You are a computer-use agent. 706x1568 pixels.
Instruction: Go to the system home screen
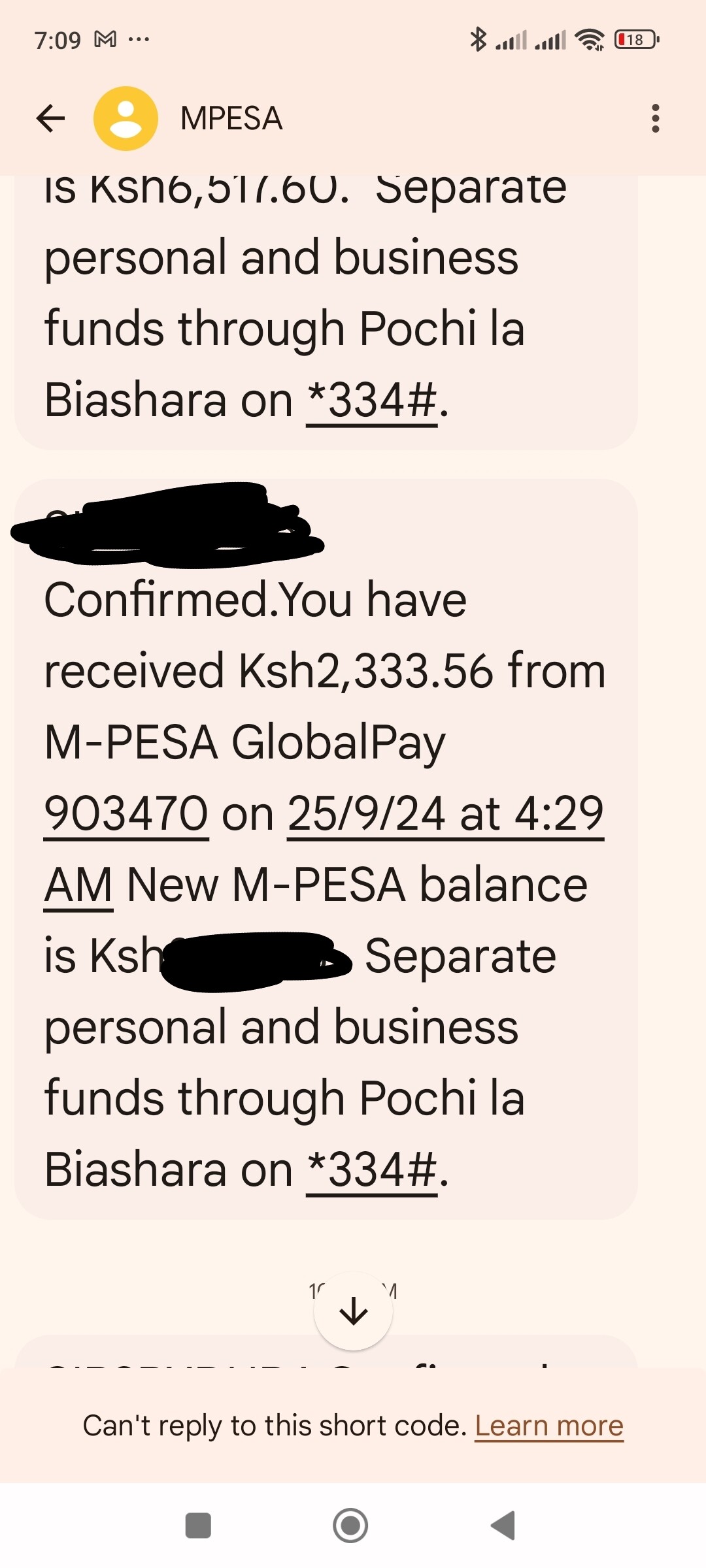tap(350, 1526)
